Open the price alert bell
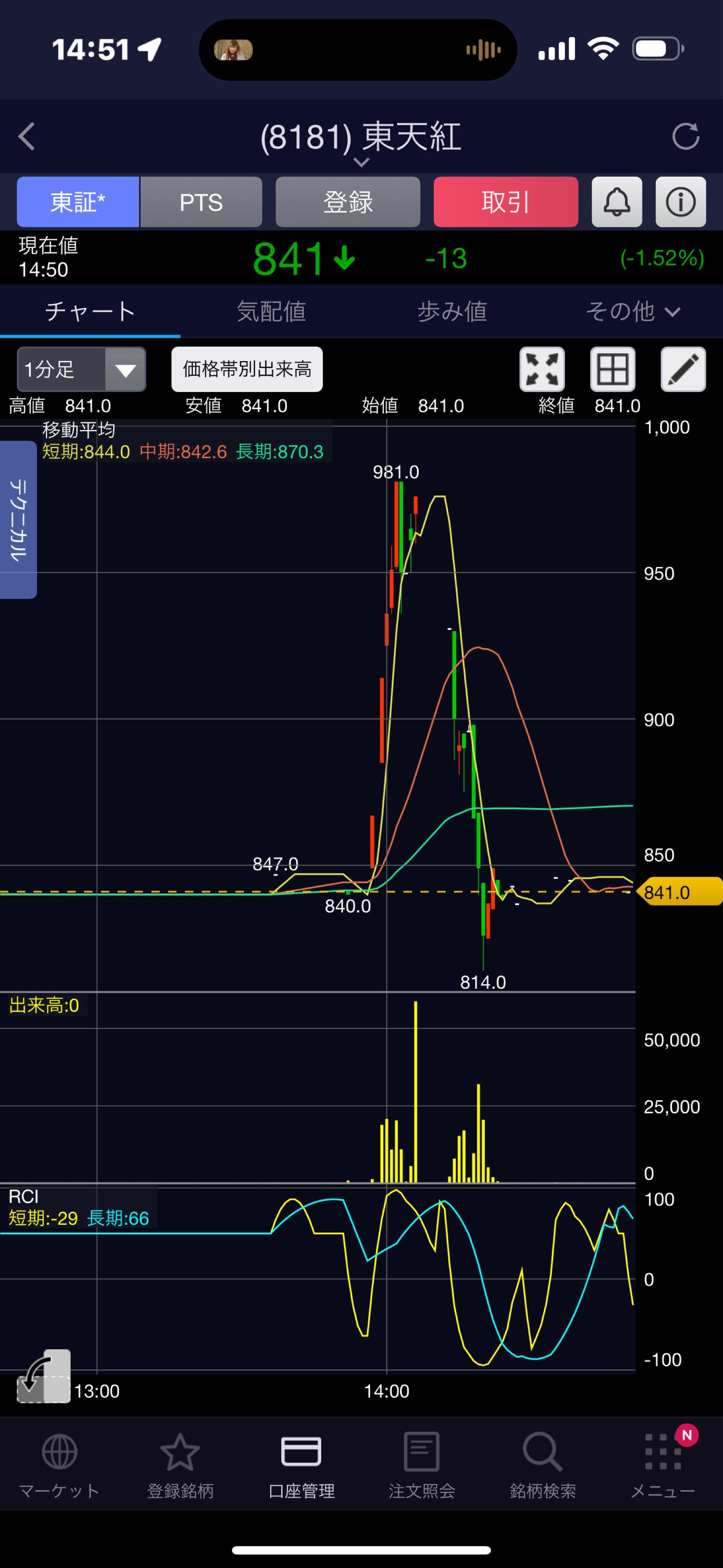723x1568 pixels. (x=617, y=202)
